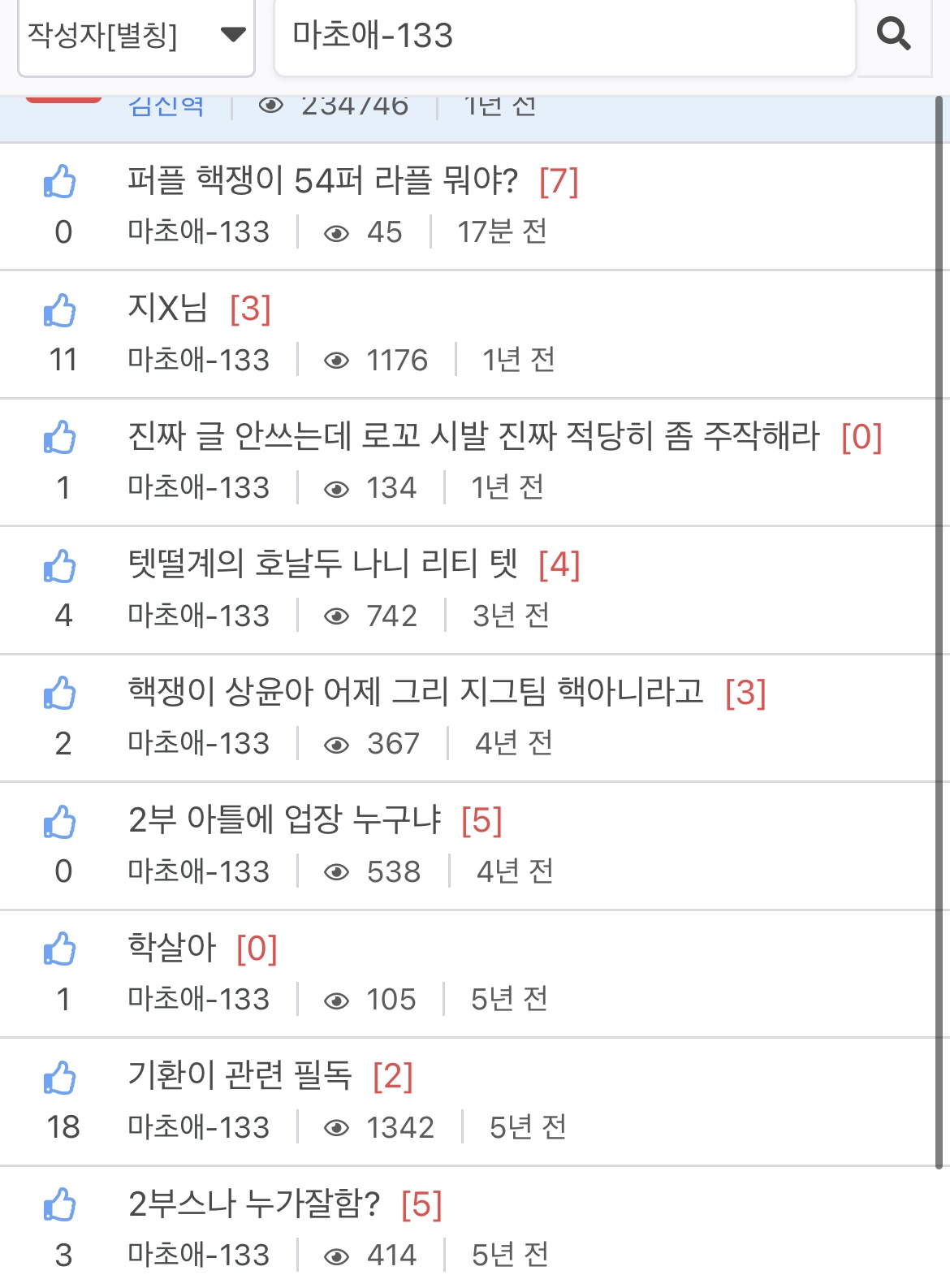Open post 진짜 글 안쓰는데 로꼬
The height and width of the screenshot is (1288, 950).
(x=473, y=436)
